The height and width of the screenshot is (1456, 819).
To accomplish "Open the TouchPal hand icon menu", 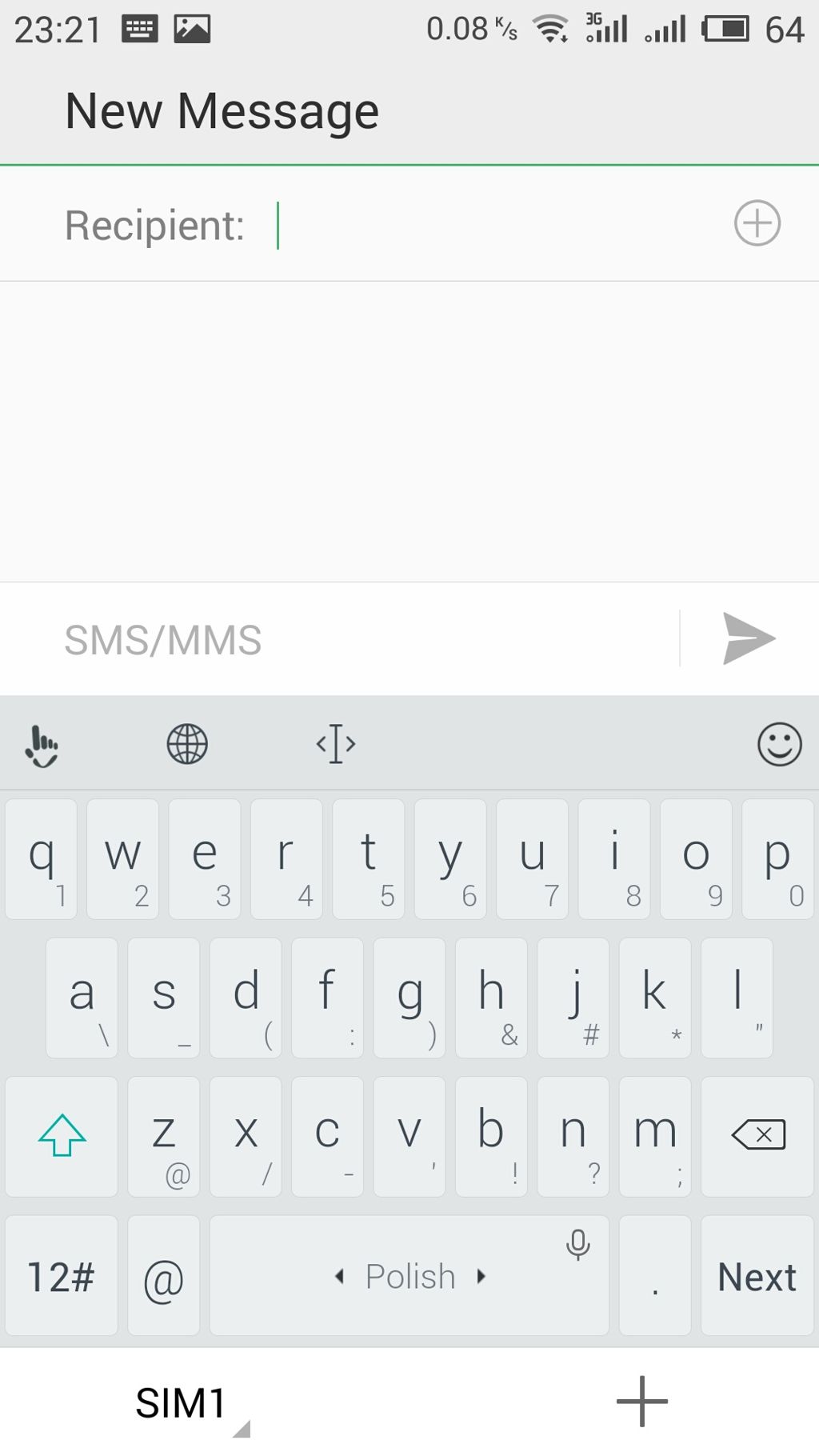I will click(42, 745).
